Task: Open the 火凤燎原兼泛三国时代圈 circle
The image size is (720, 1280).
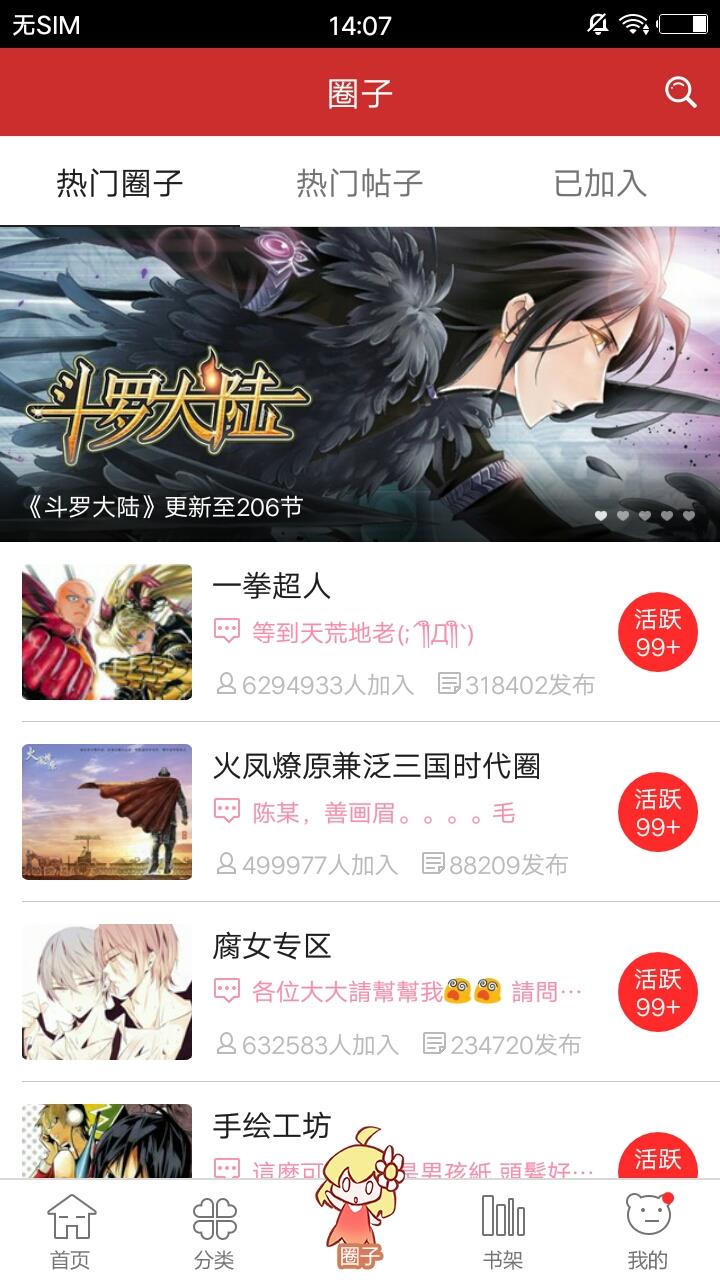Action: pyautogui.click(x=400, y=812)
